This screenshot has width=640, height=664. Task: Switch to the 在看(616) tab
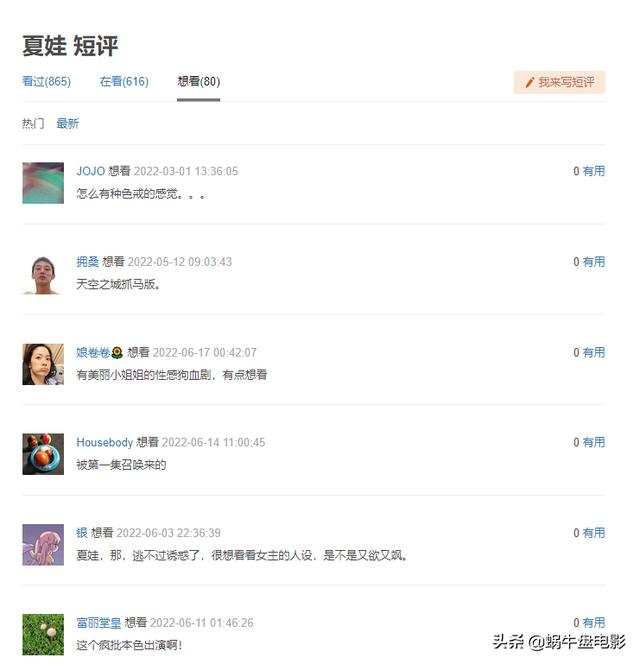tap(124, 82)
